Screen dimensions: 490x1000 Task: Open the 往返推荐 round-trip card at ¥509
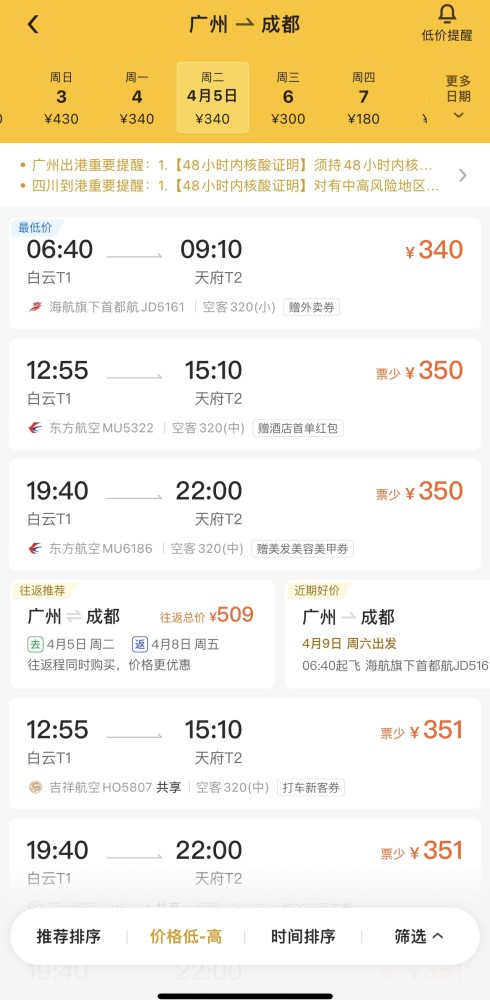click(x=142, y=634)
